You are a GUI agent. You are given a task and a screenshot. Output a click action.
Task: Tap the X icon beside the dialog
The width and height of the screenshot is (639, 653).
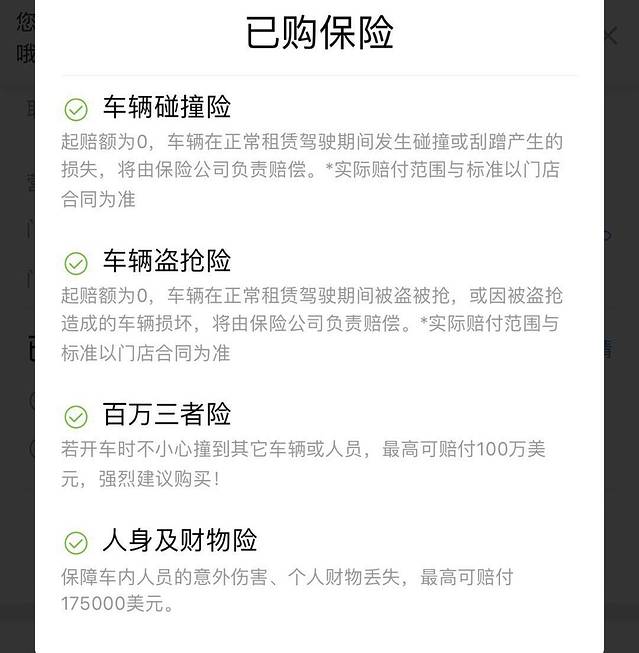pos(611,35)
